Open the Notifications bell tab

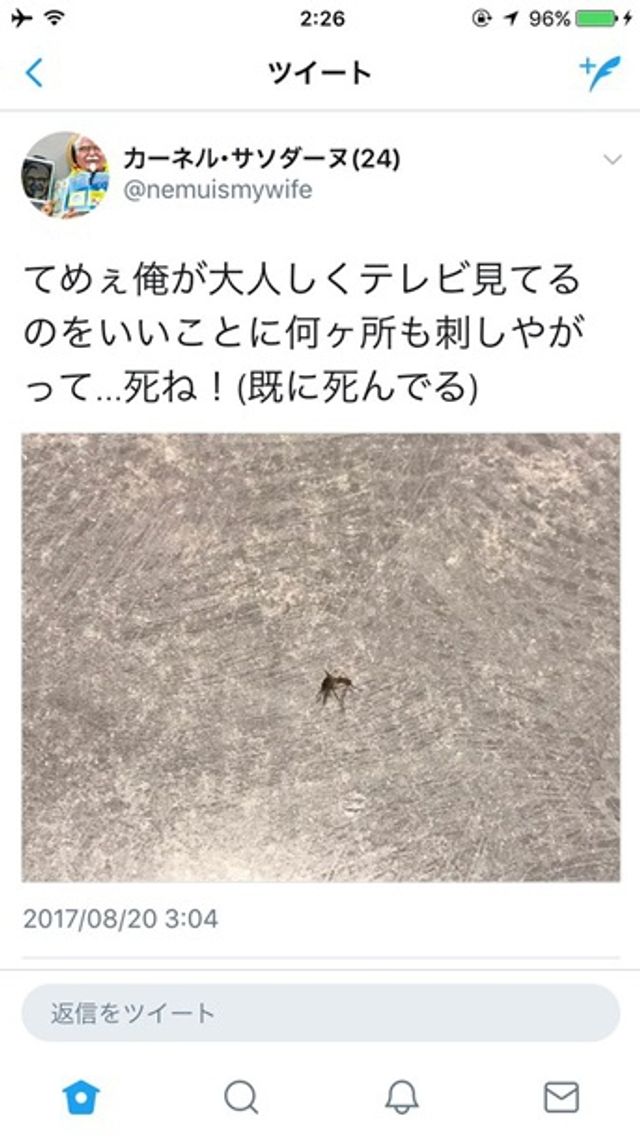tap(401, 1096)
